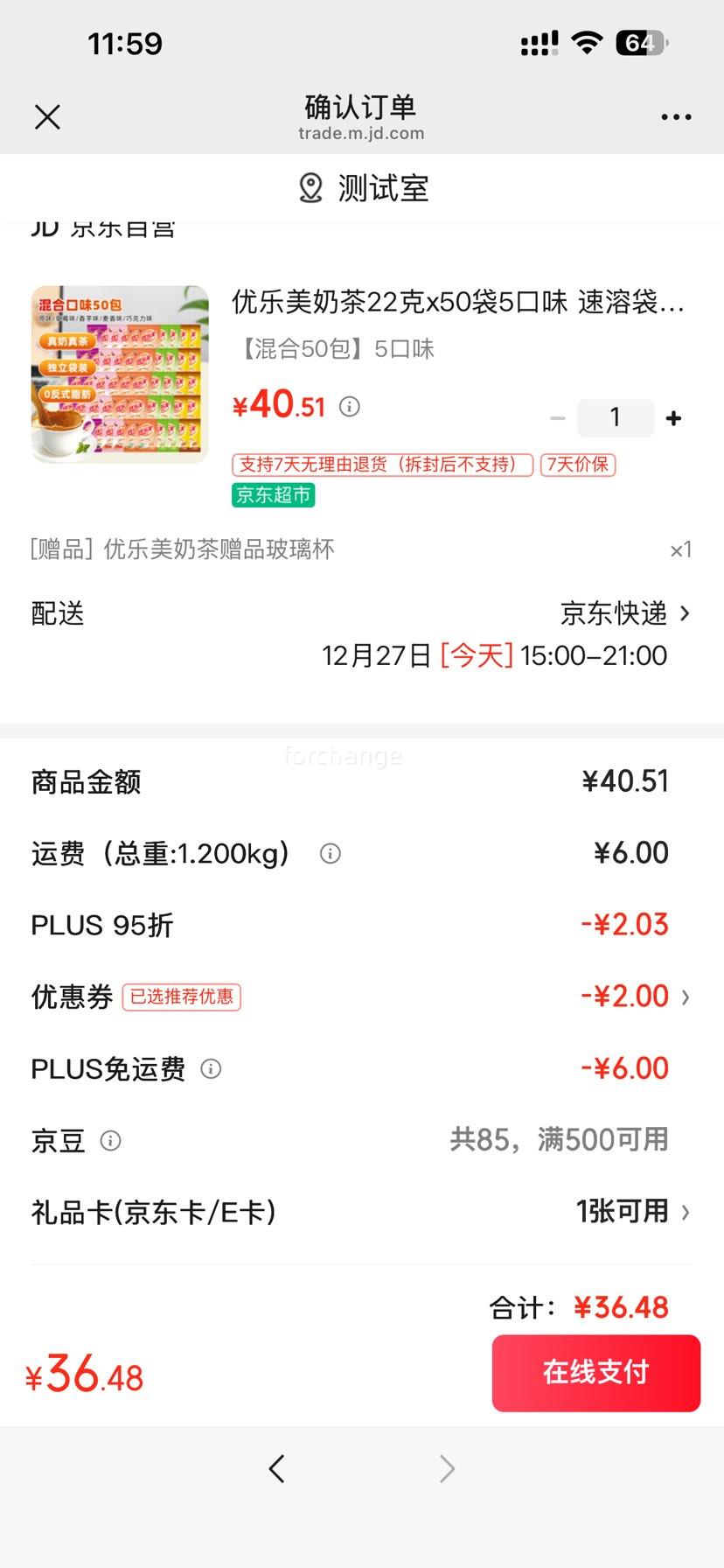Show shipping fee info for 运费
Screen dimensions: 724x1568
coord(331,853)
